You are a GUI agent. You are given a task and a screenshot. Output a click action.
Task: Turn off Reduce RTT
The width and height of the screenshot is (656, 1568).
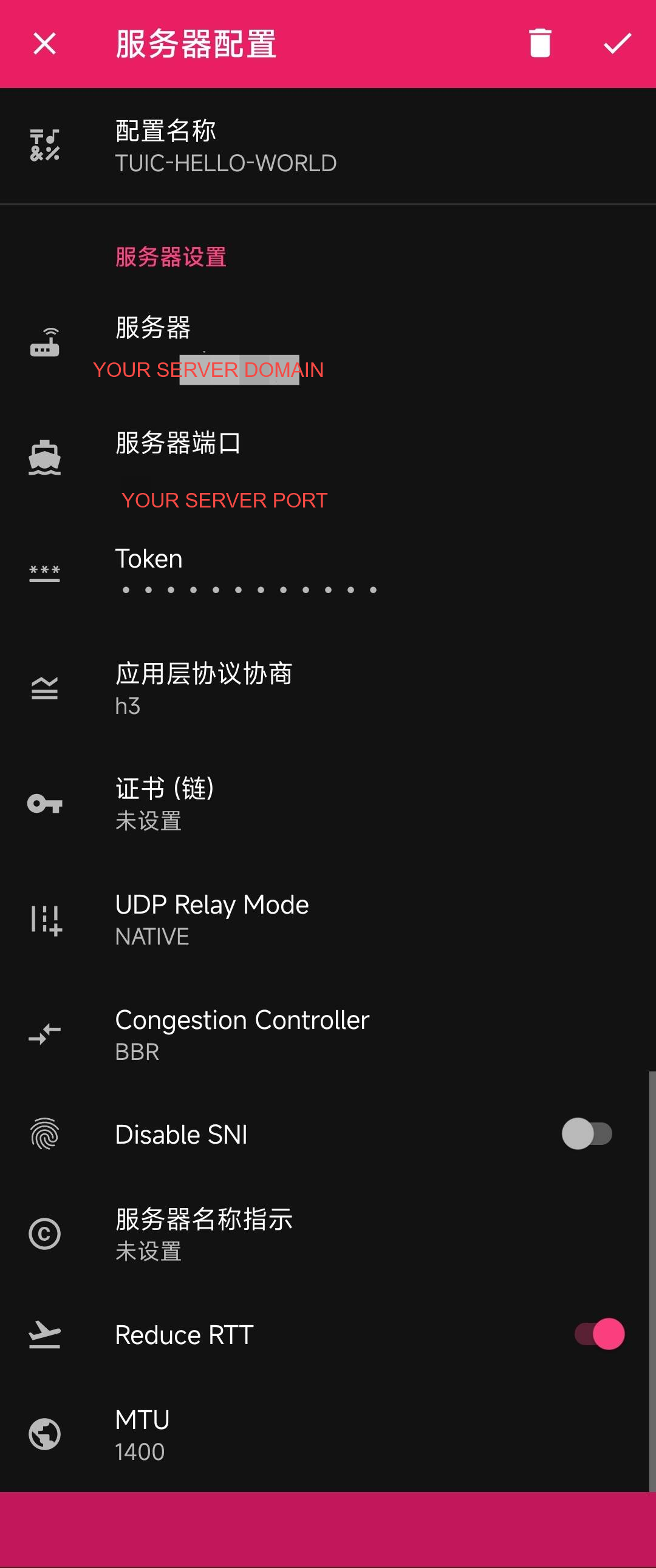600,1334
